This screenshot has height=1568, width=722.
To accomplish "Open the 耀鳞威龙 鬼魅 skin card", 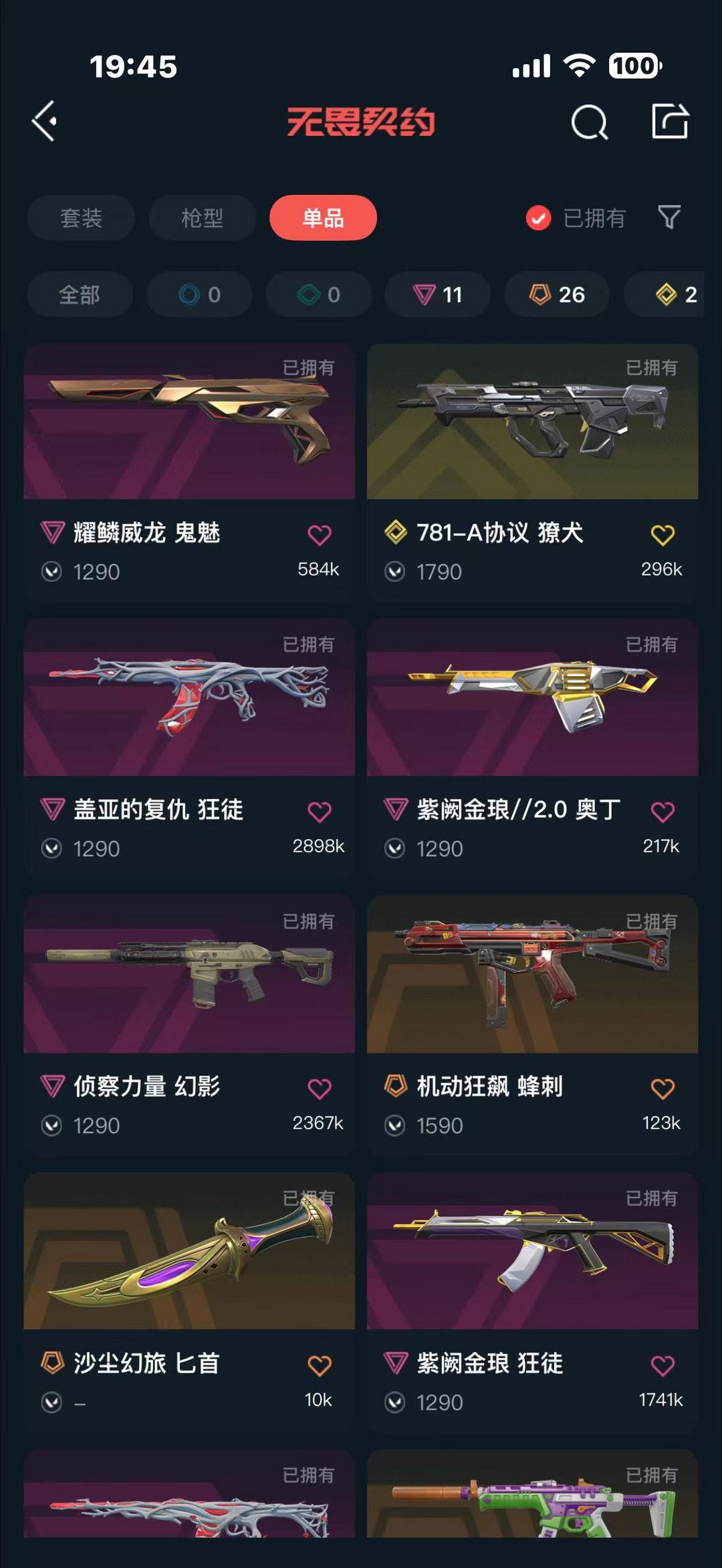I will (x=189, y=472).
